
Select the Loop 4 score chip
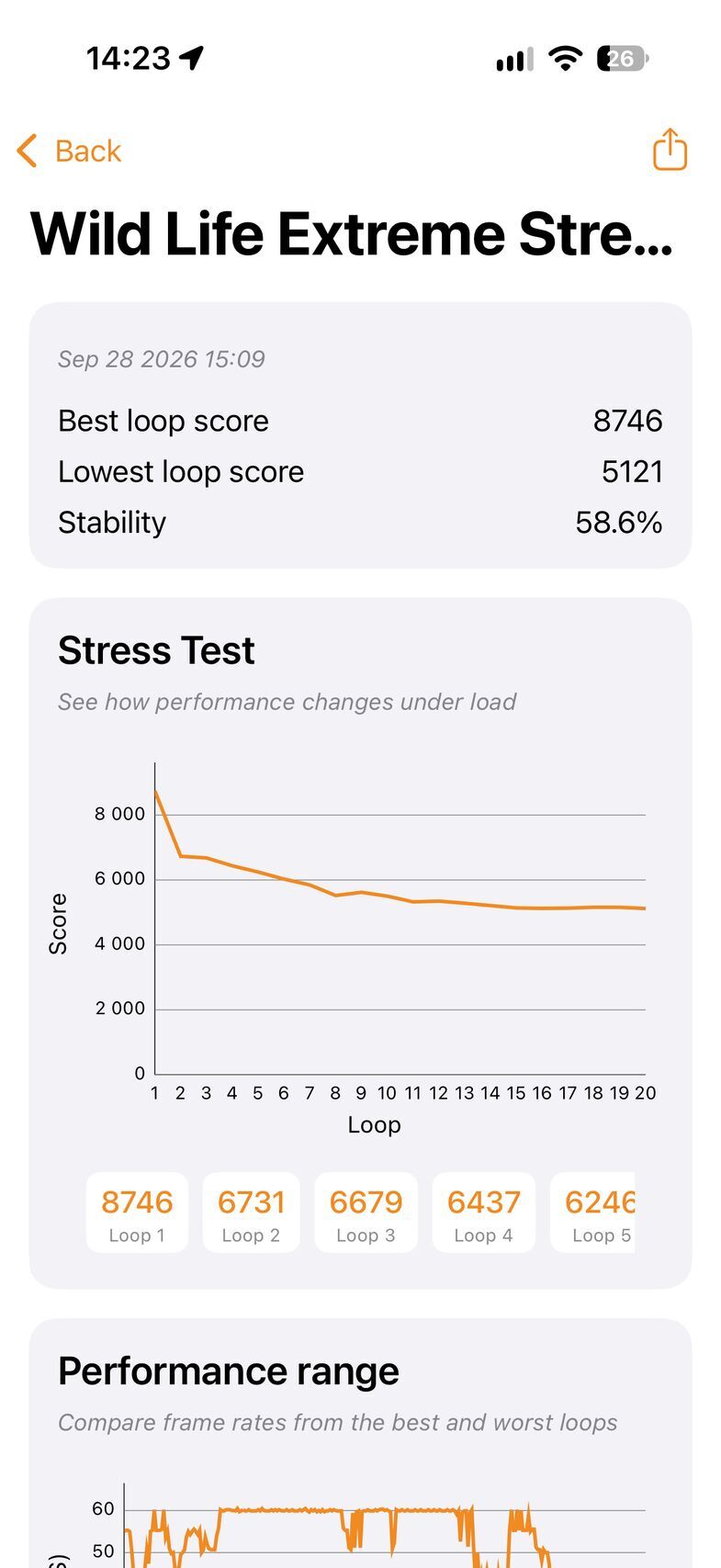(x=483, y=1213)
